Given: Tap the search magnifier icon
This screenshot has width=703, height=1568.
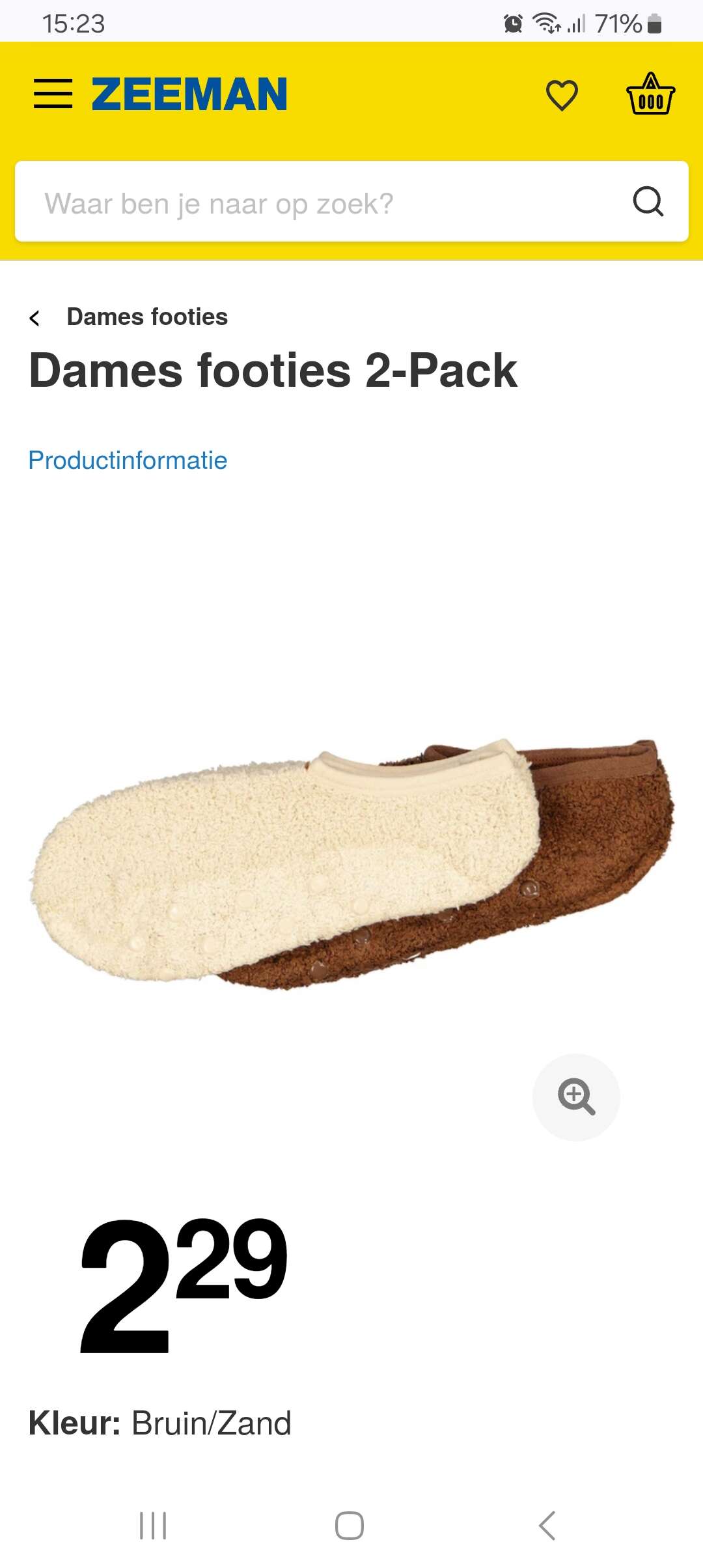Looking at the screenshot, I should [648, 202].
